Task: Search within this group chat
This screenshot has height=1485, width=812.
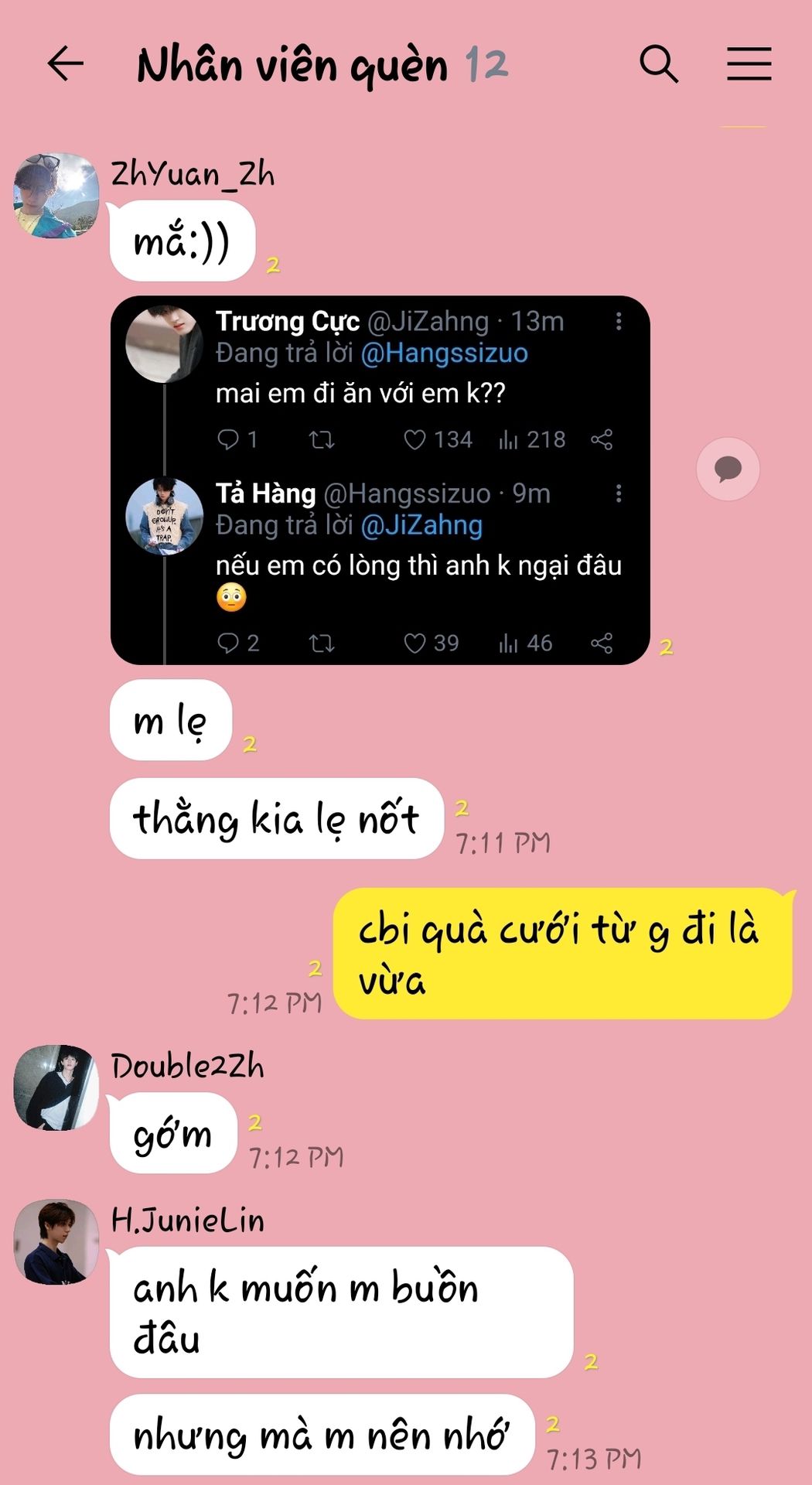Action: coord(659,63)
